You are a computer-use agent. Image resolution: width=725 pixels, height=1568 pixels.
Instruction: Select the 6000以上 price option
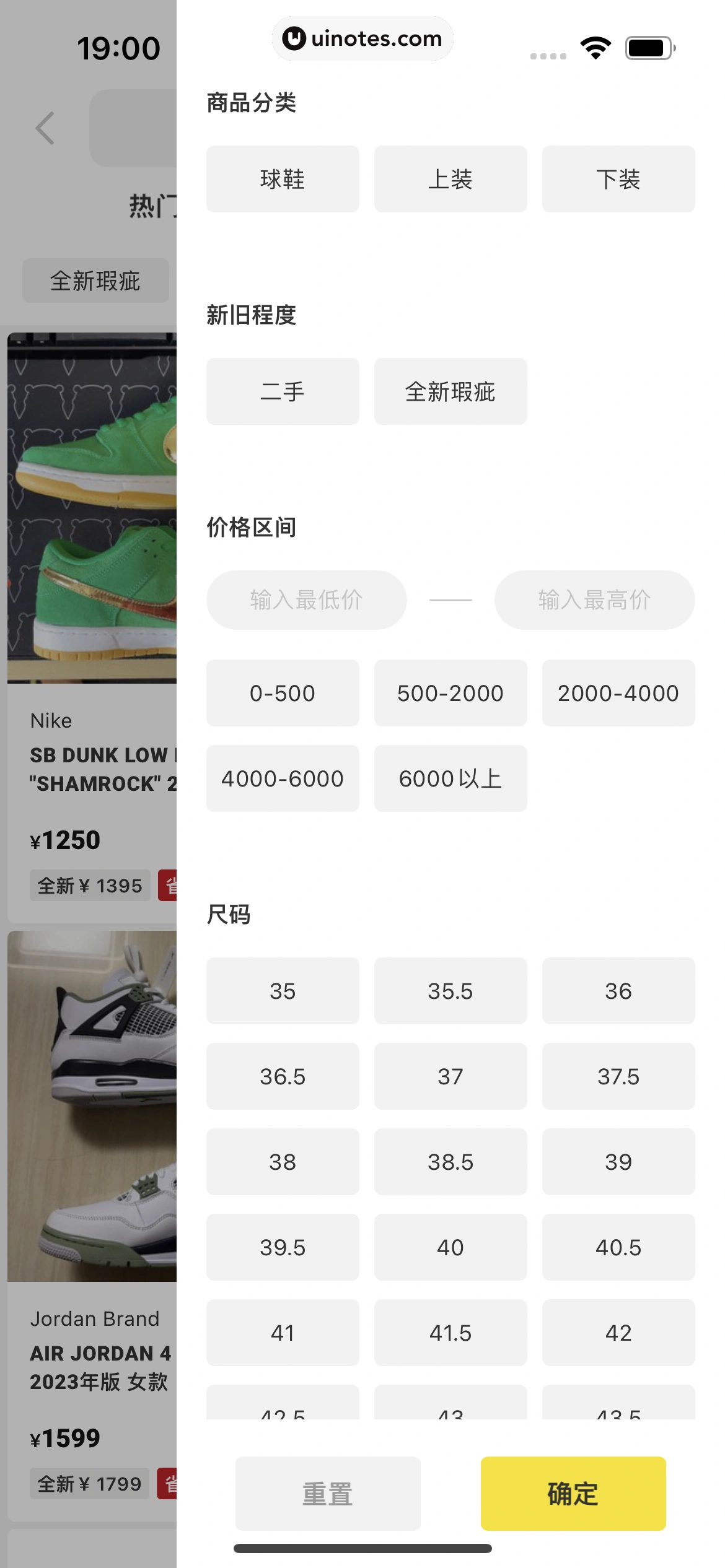pyautogui.click(x=450, y=778)
